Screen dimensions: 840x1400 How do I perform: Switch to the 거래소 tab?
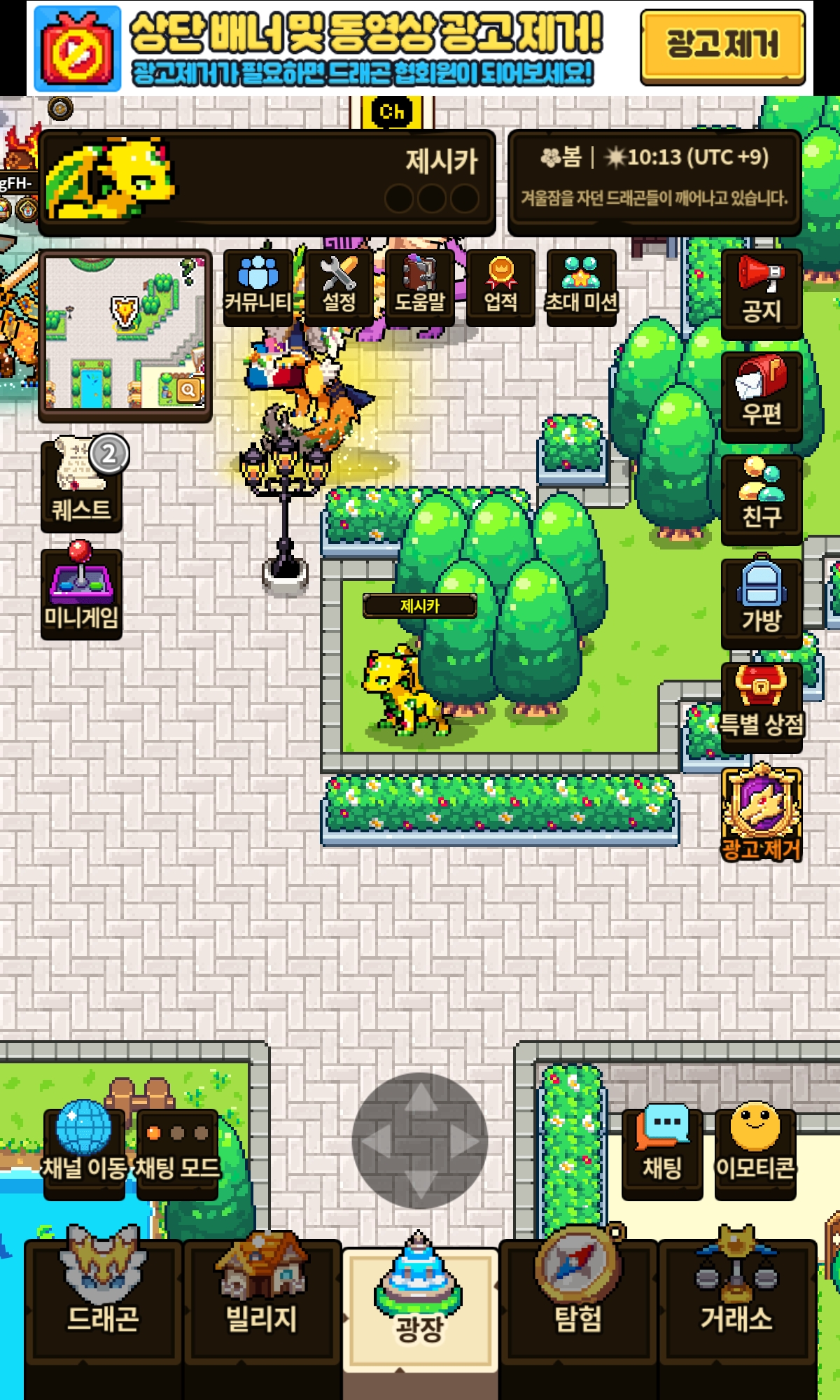[x=737, y=1301]
